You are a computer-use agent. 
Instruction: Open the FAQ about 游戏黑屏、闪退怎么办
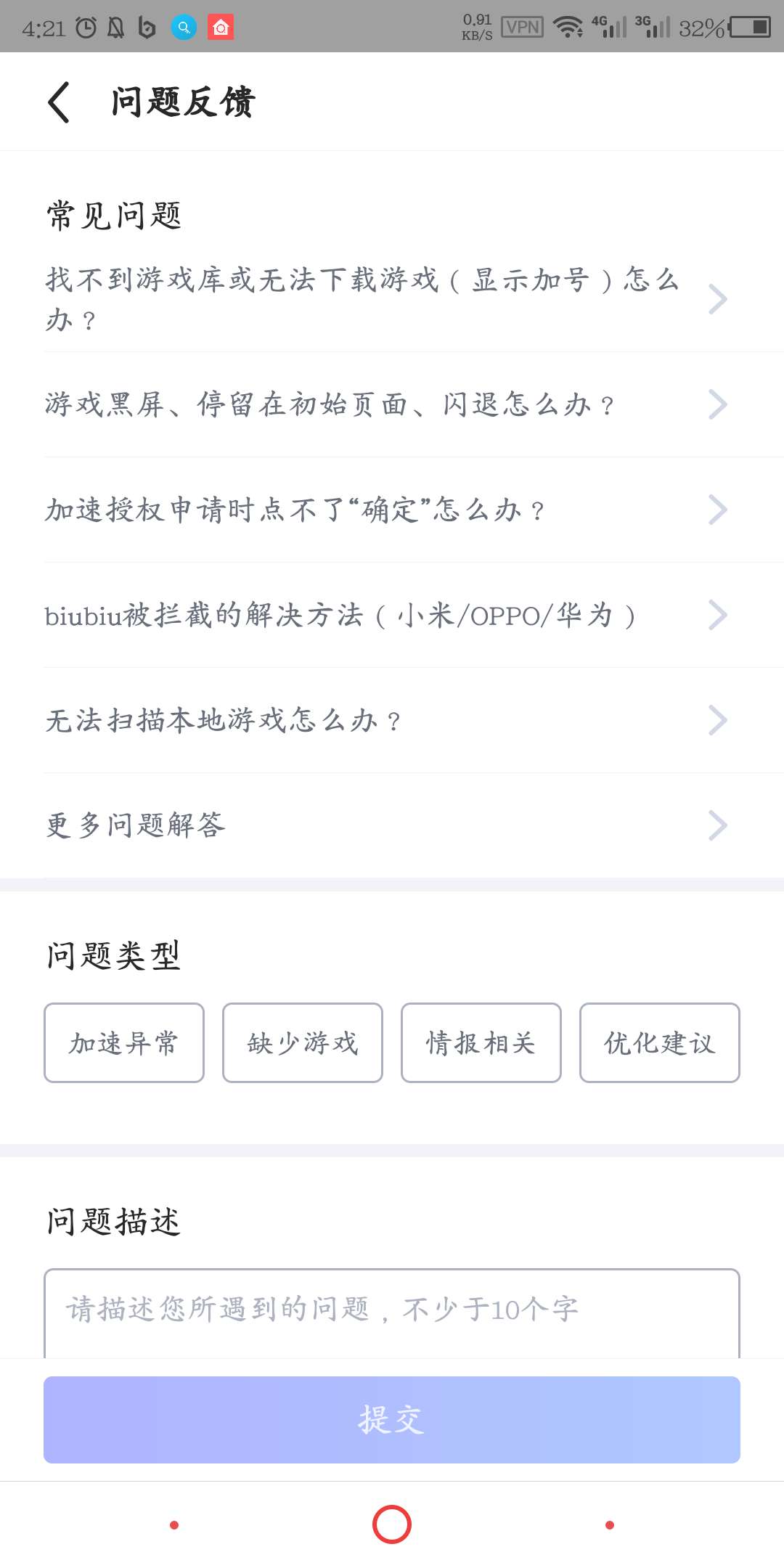click(x=392, y=404)
